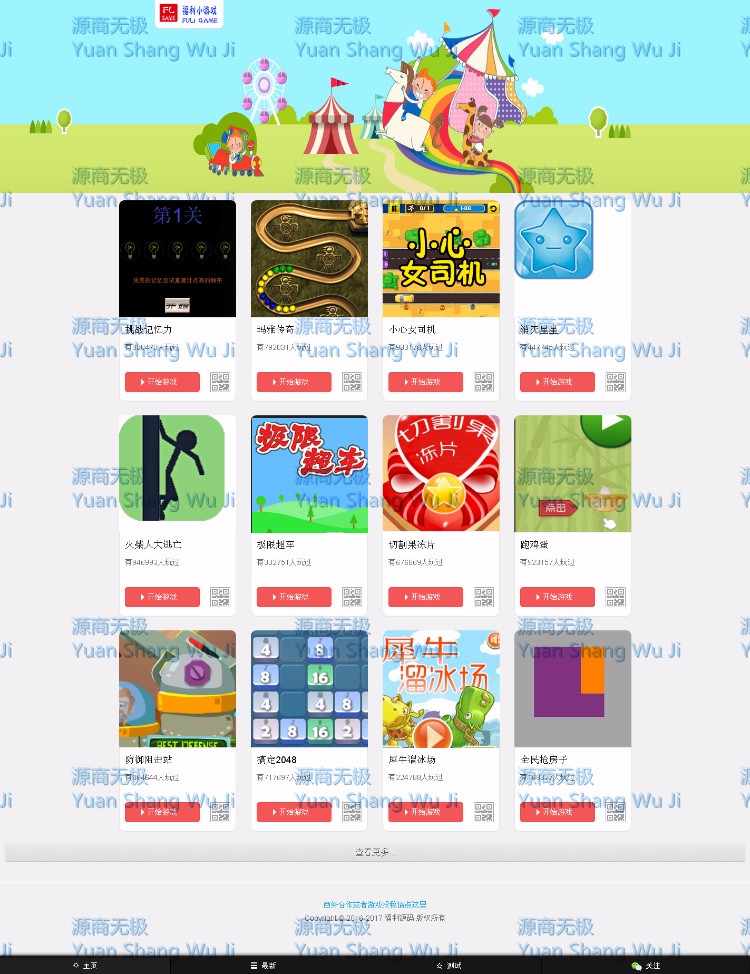Start the 搞定2048 game

click(x=293, y=812)
